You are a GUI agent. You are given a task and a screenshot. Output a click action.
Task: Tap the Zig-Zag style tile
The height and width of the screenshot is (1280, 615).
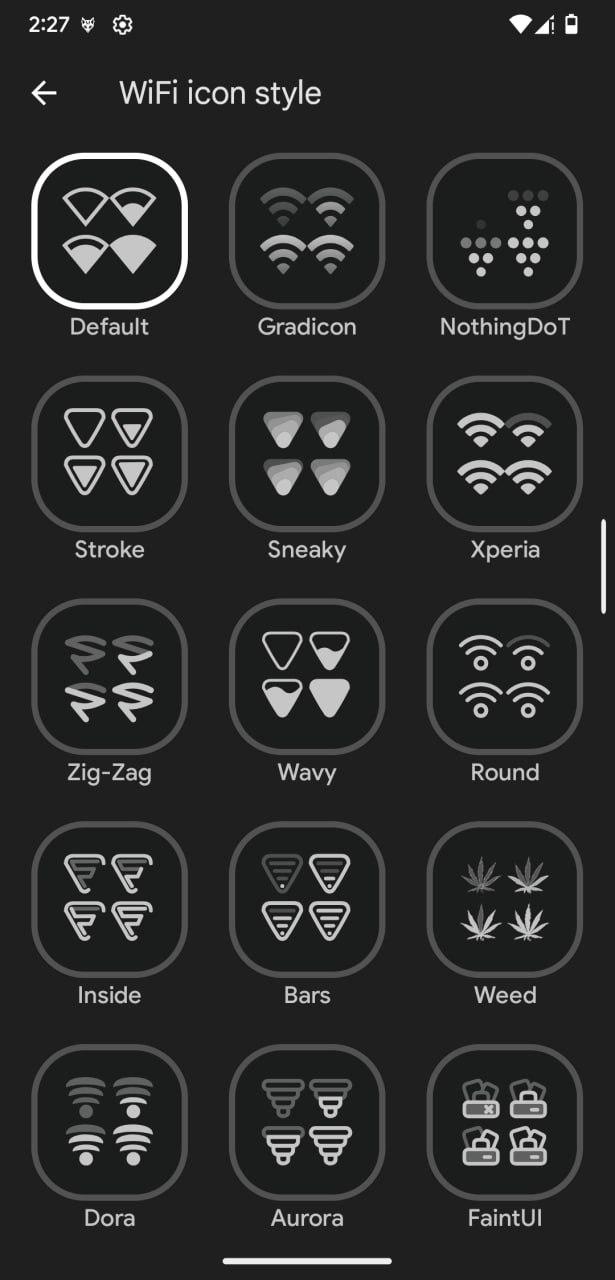click(x=110, y=676)
